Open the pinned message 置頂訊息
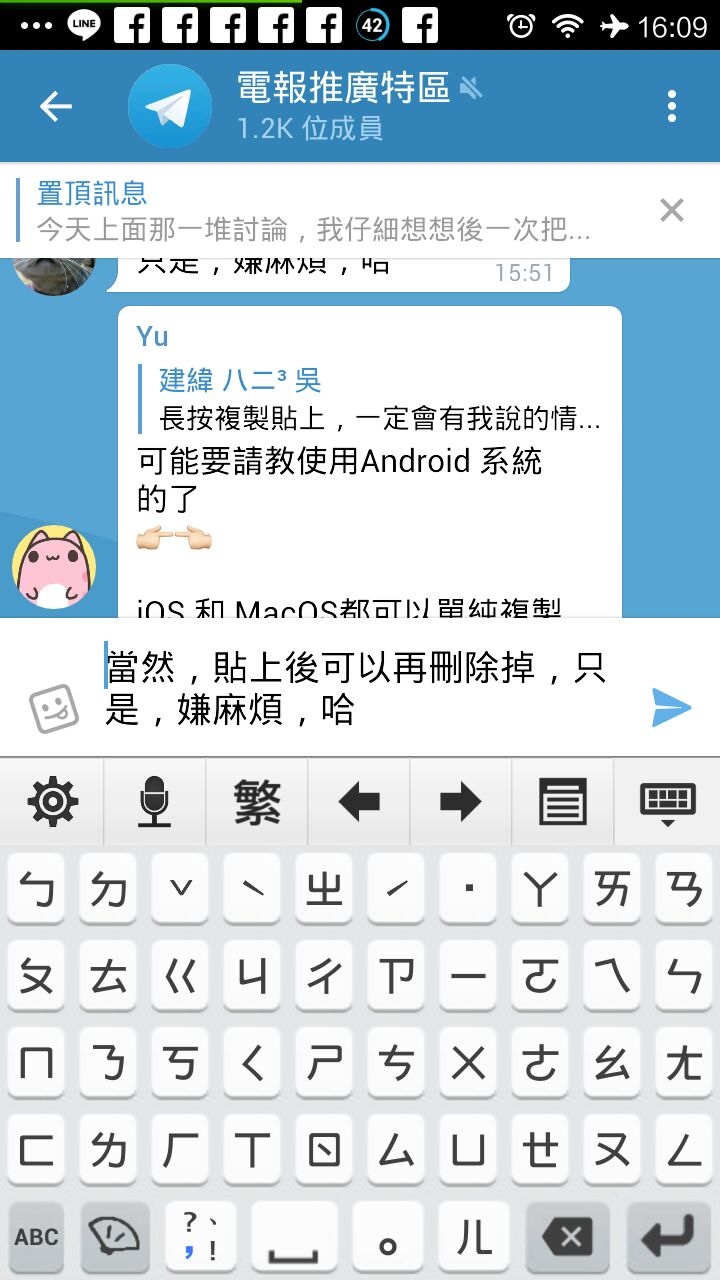This screenshot has height=1280, width=720. pyautogui.click(x=320, y=211)
